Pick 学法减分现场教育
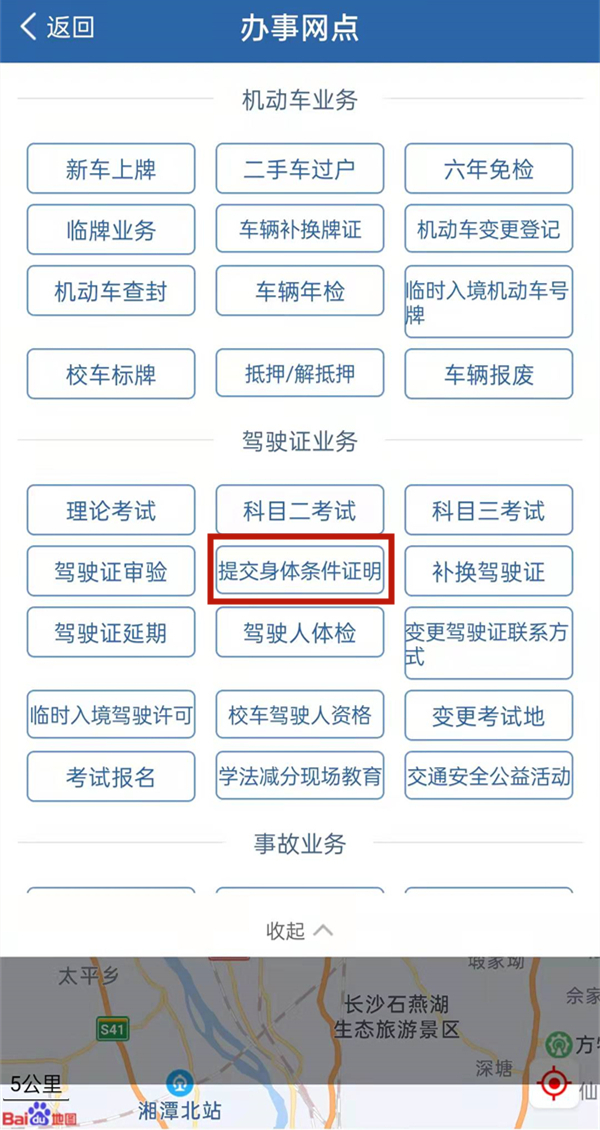The image size is (600, 1130). (x=299, y=776)
